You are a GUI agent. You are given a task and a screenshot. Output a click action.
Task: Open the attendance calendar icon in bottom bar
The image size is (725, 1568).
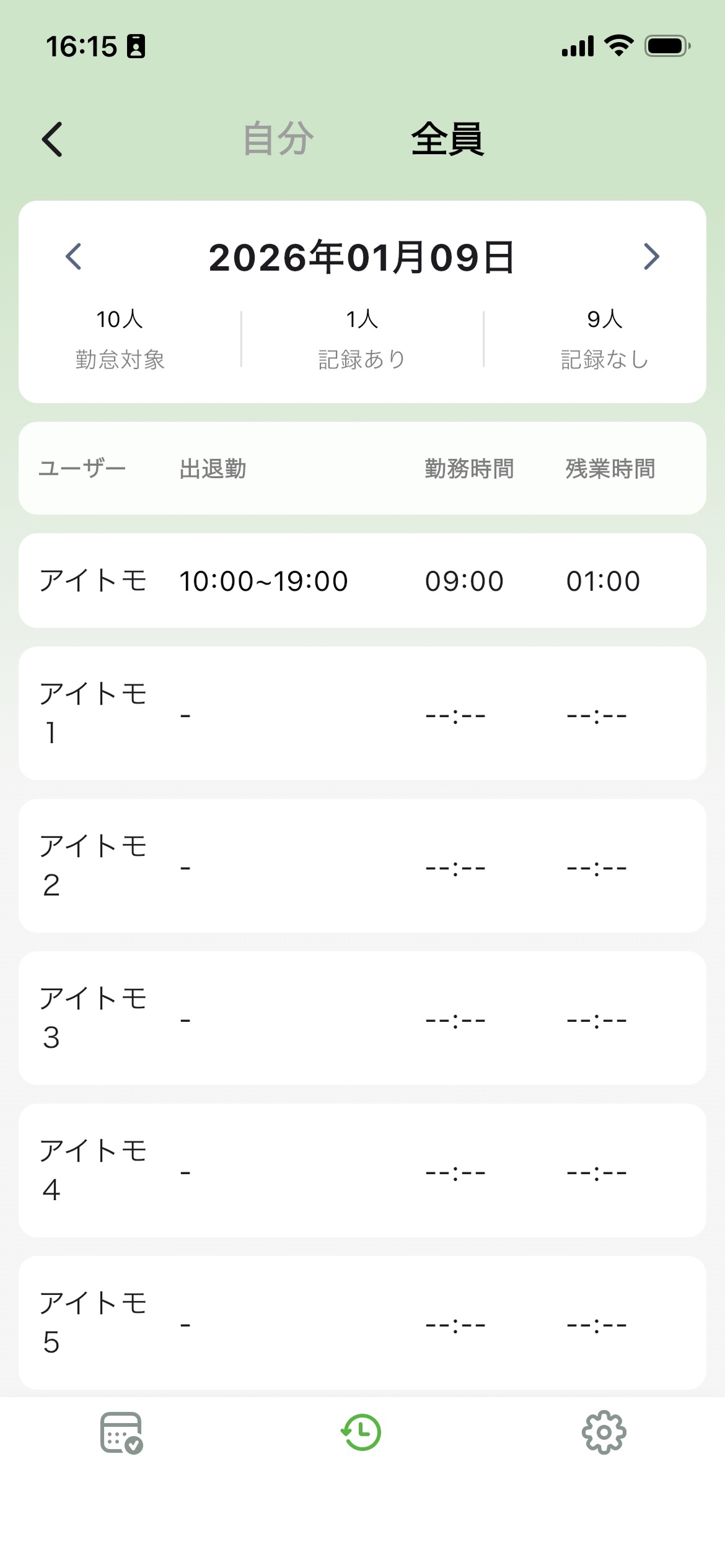coord(121,1432)
